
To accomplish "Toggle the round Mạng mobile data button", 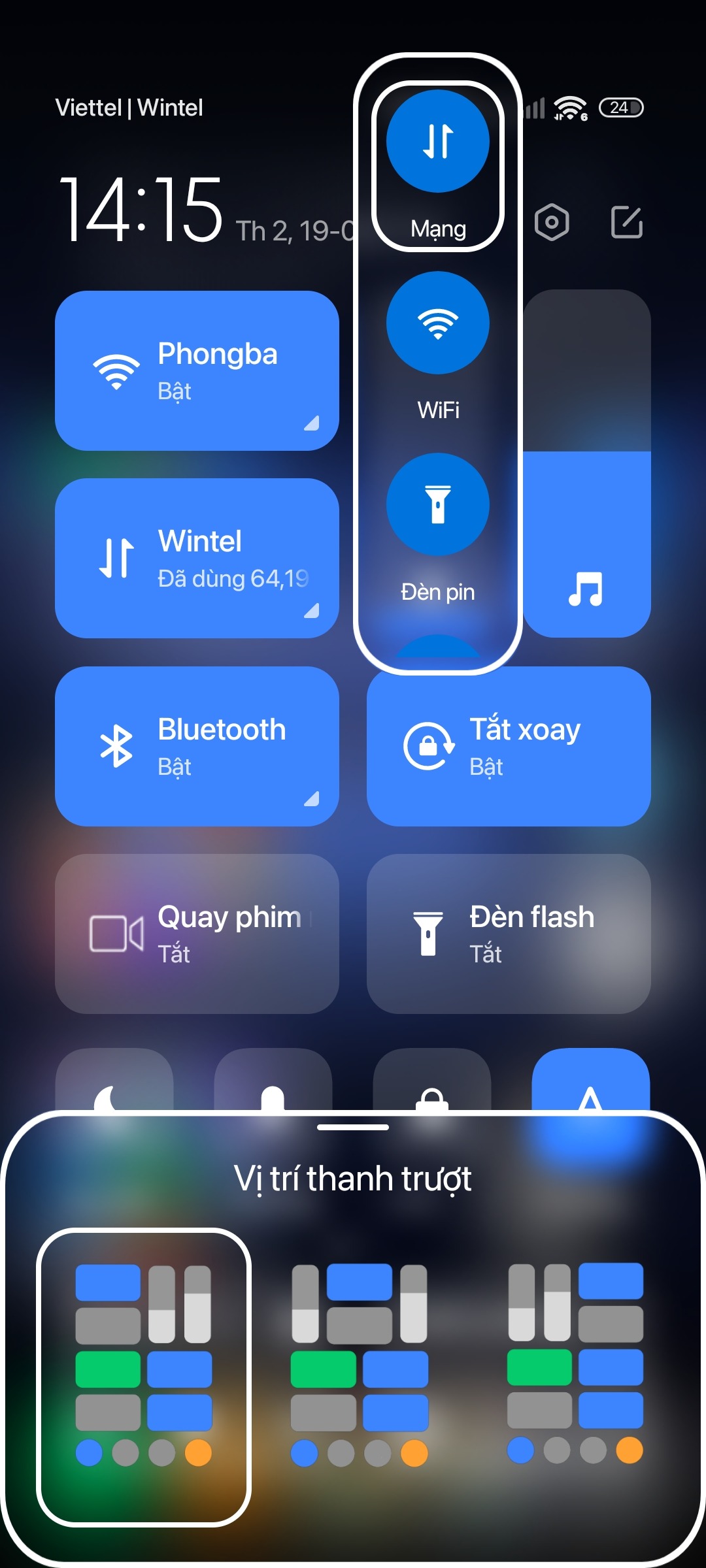I will (438, 142).
